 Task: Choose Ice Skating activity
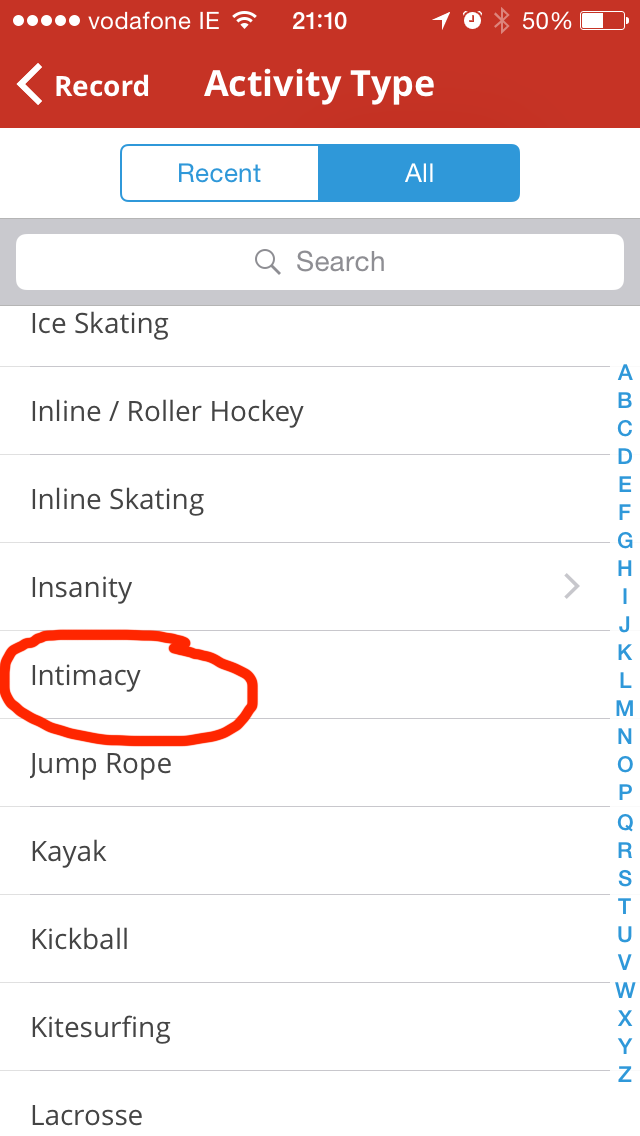304,335
